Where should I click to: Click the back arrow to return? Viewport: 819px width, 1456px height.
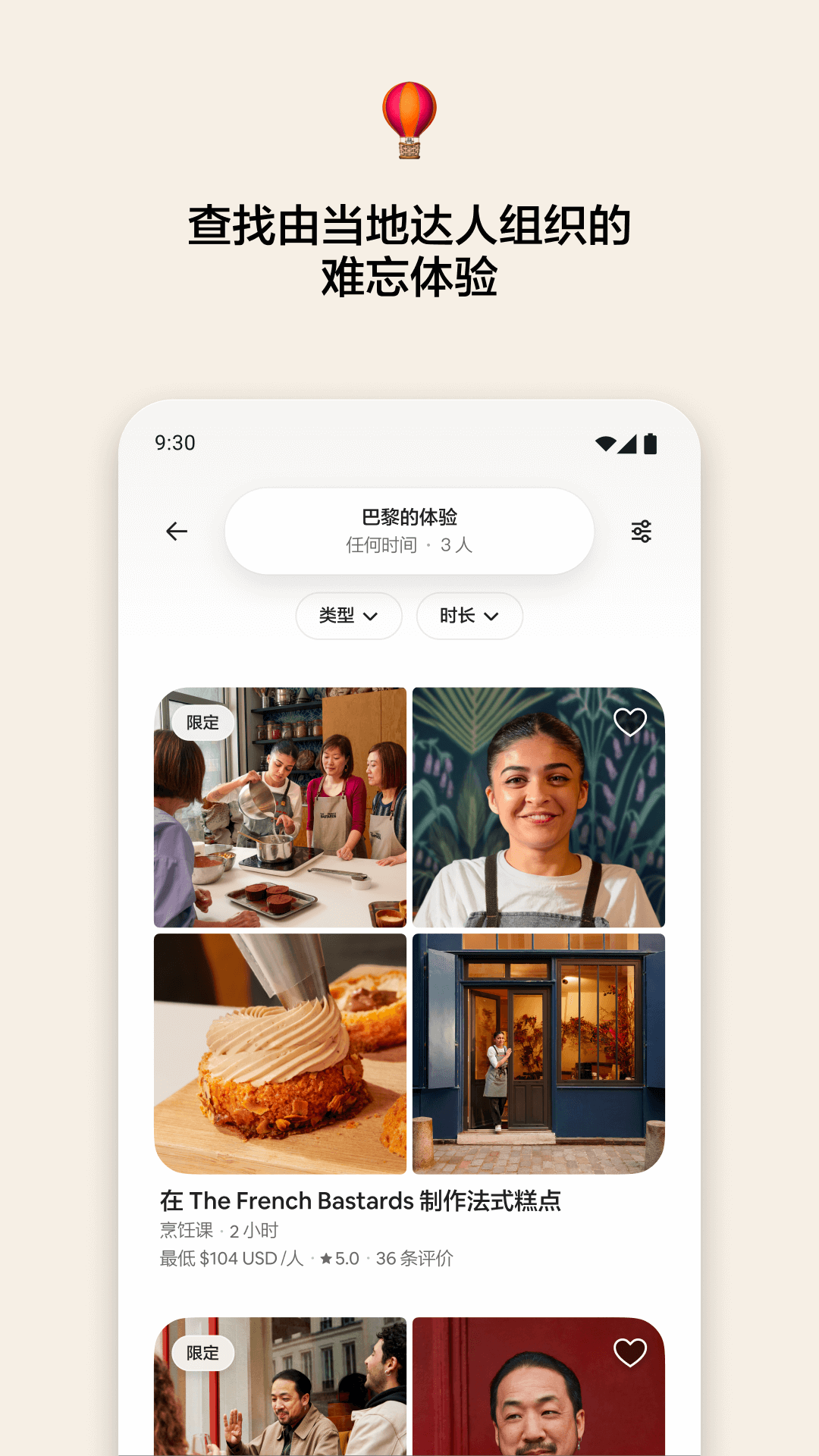pos(176,532)
